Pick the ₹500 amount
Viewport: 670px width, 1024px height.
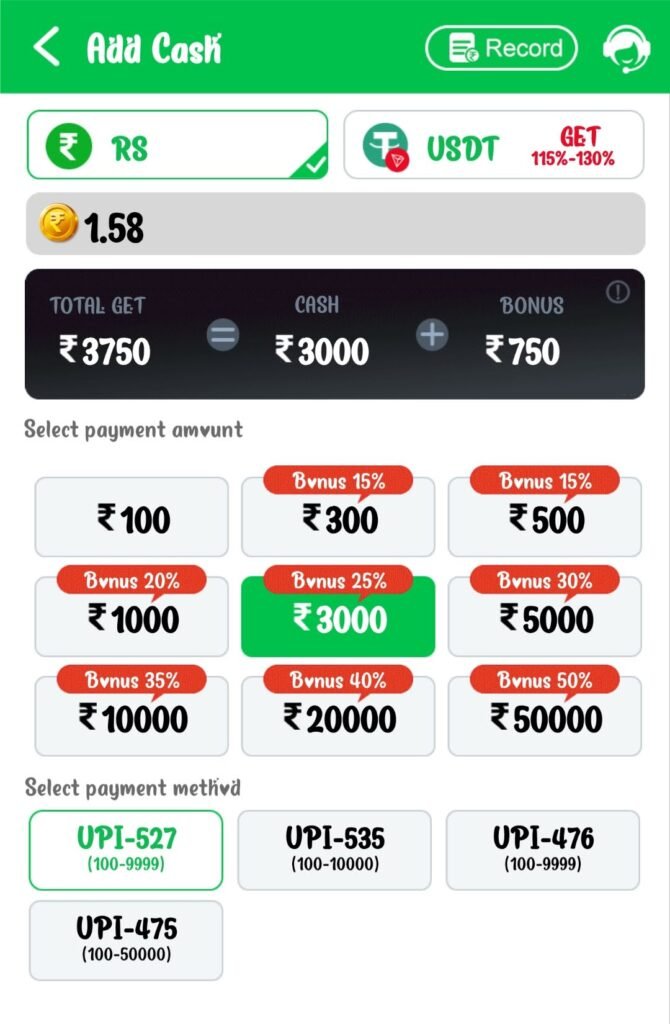[x=545, y=519]
